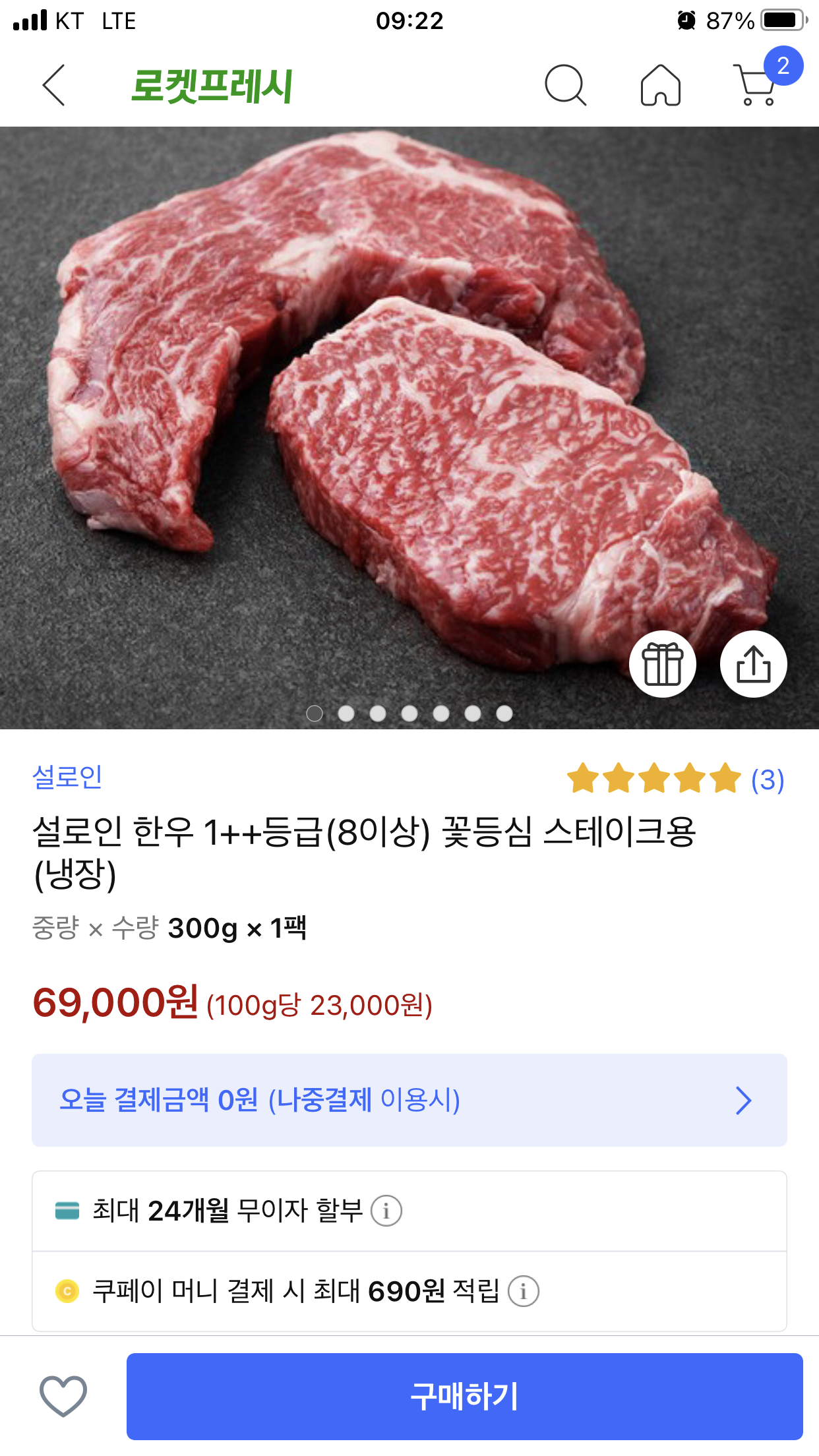The width and height of the screenshot is (819, 1456).
Task: Show info for 24개월 무이자 할부
Action: [x=386, y=1211]
